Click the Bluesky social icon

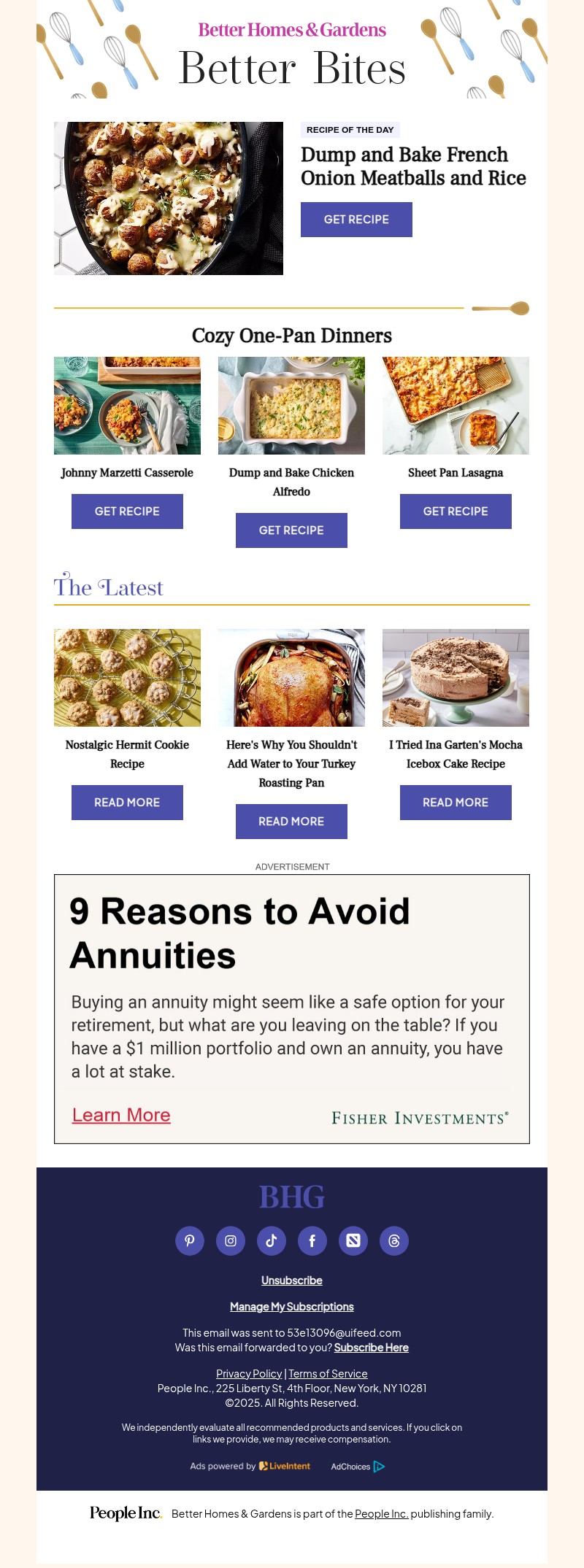[x=353, y=1240]
